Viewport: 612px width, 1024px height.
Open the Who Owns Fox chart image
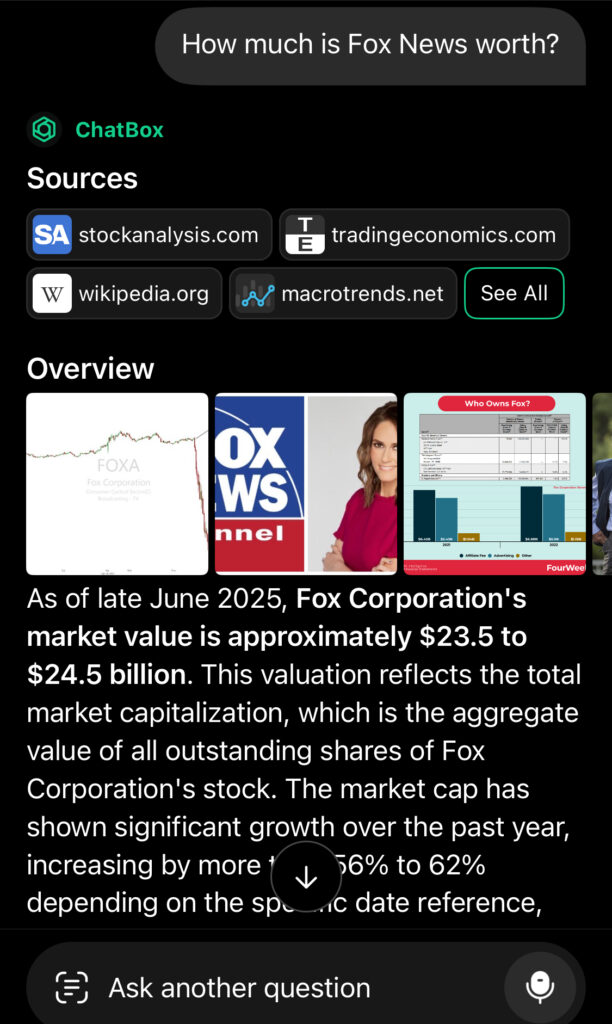pyautogui.click(x=494, y=484)
